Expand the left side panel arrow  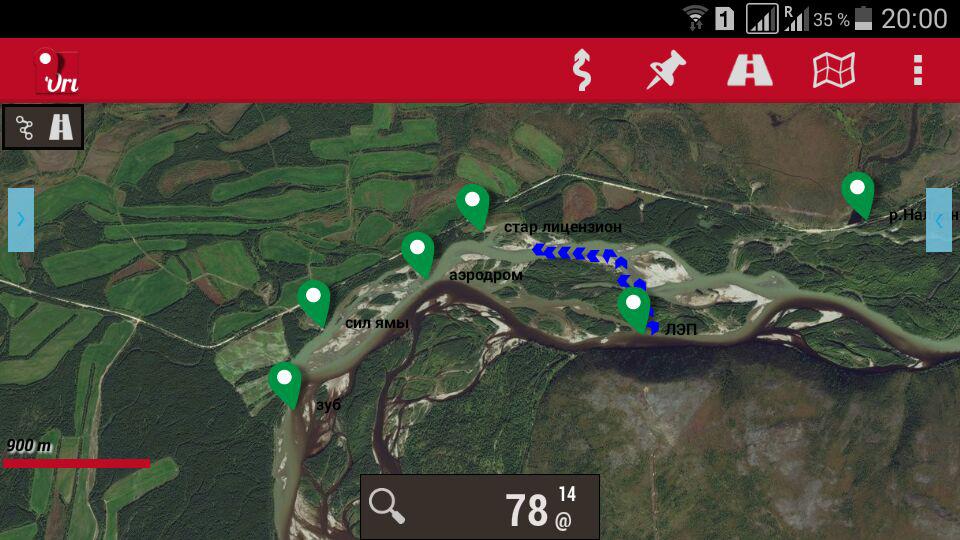[x=21, y=219]
